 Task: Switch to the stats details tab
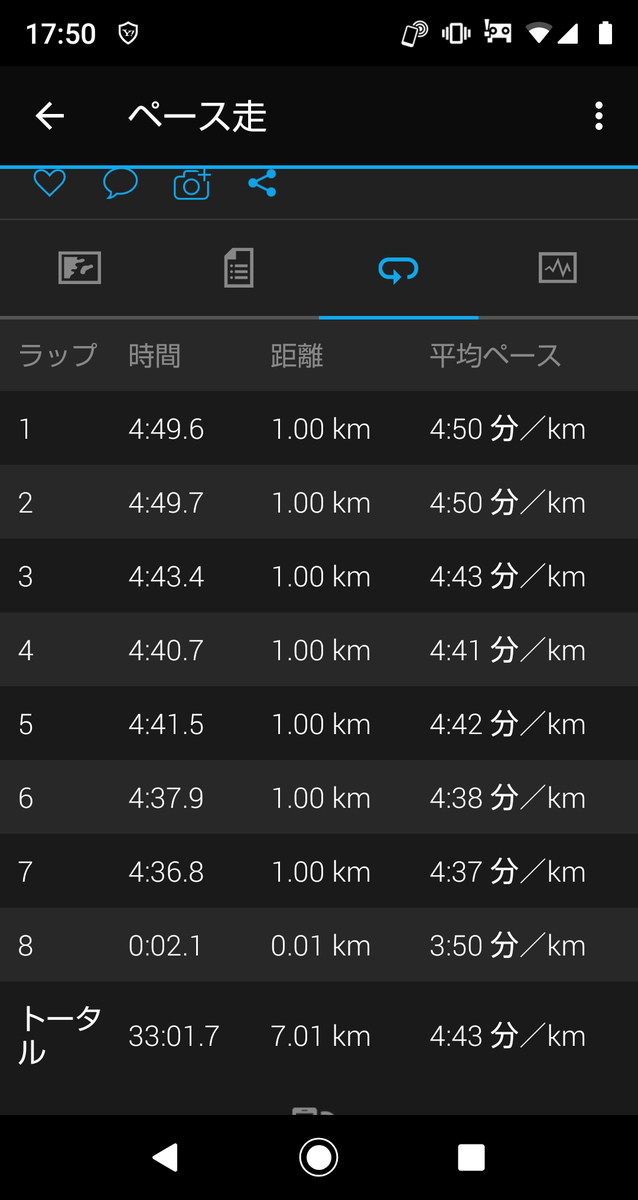click(x=239, y=268)
